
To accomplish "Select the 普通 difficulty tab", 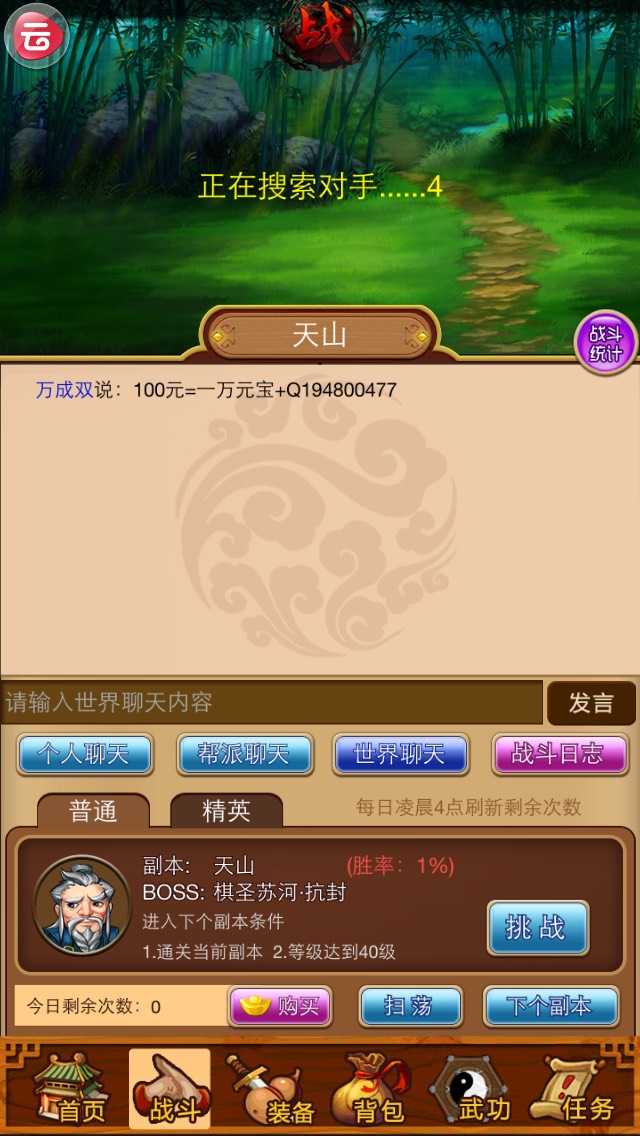I will point(93,811).
